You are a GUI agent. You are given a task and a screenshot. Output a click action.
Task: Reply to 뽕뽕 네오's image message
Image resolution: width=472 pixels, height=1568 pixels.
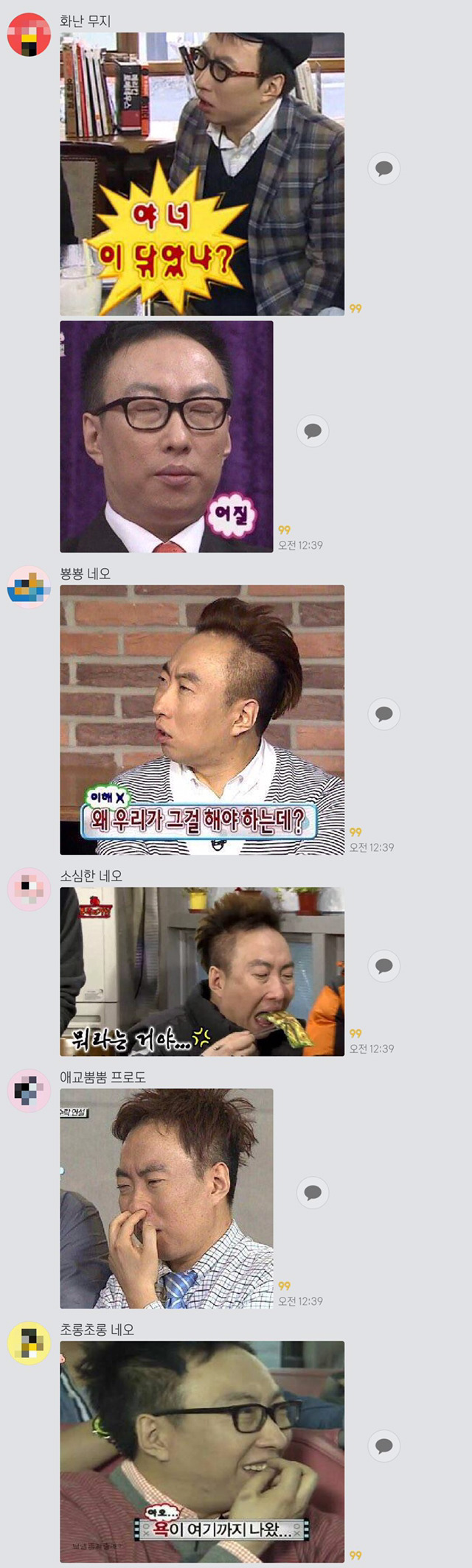(x=383, y=713)
